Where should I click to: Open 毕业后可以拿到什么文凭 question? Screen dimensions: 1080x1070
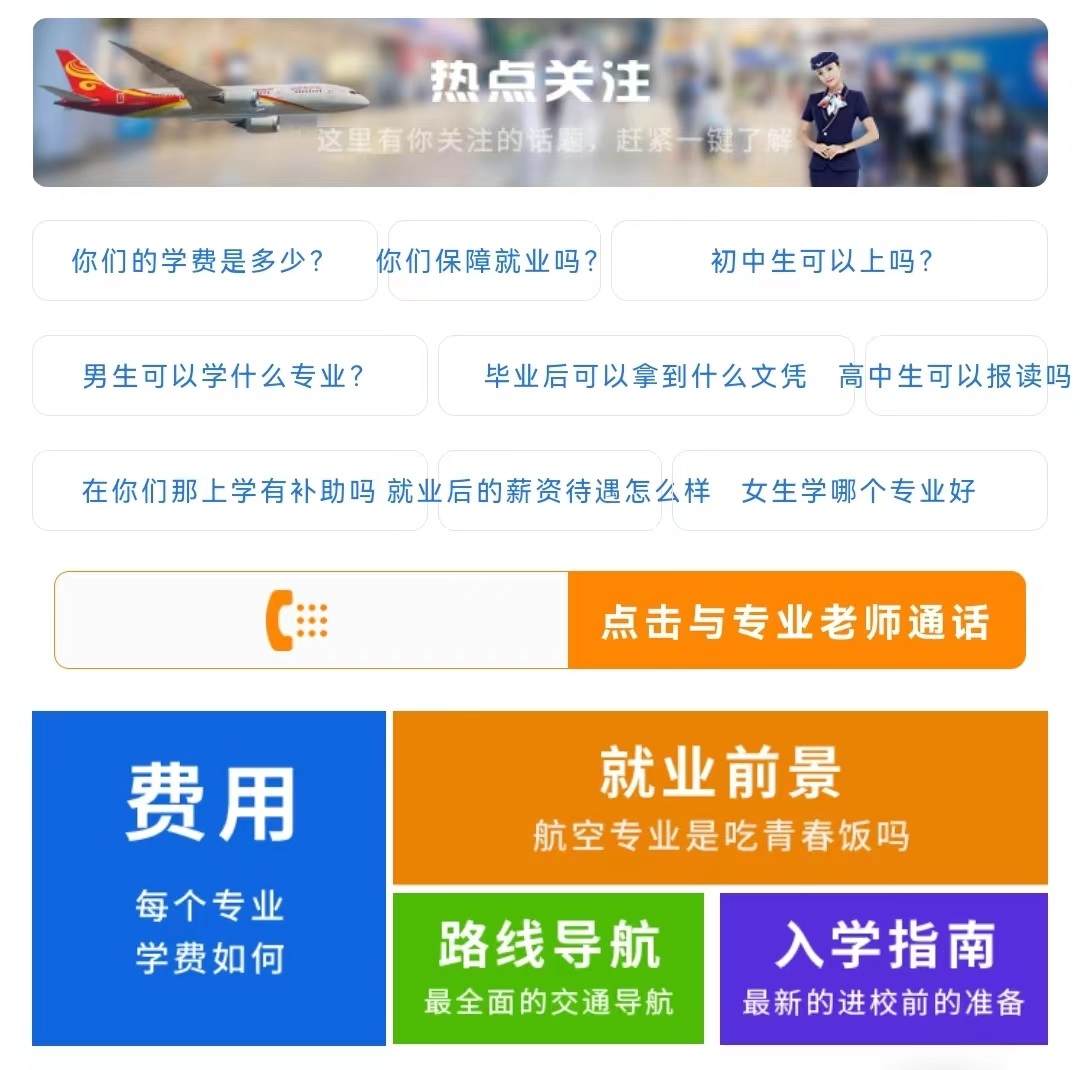pos(645,376)
